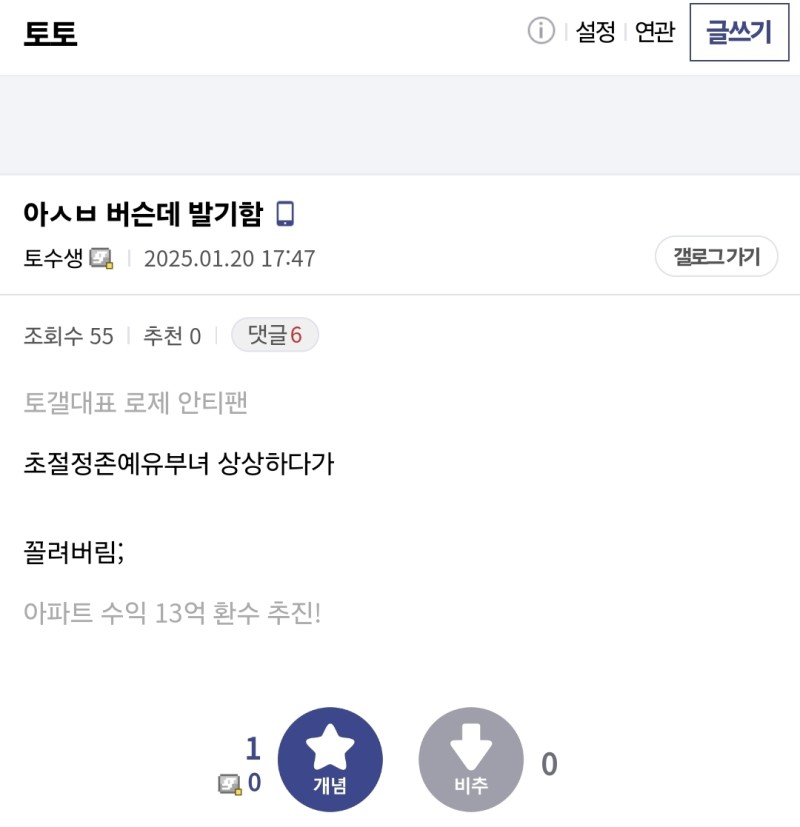Jump to 댓글 6 comments

(x=275, y=336)
